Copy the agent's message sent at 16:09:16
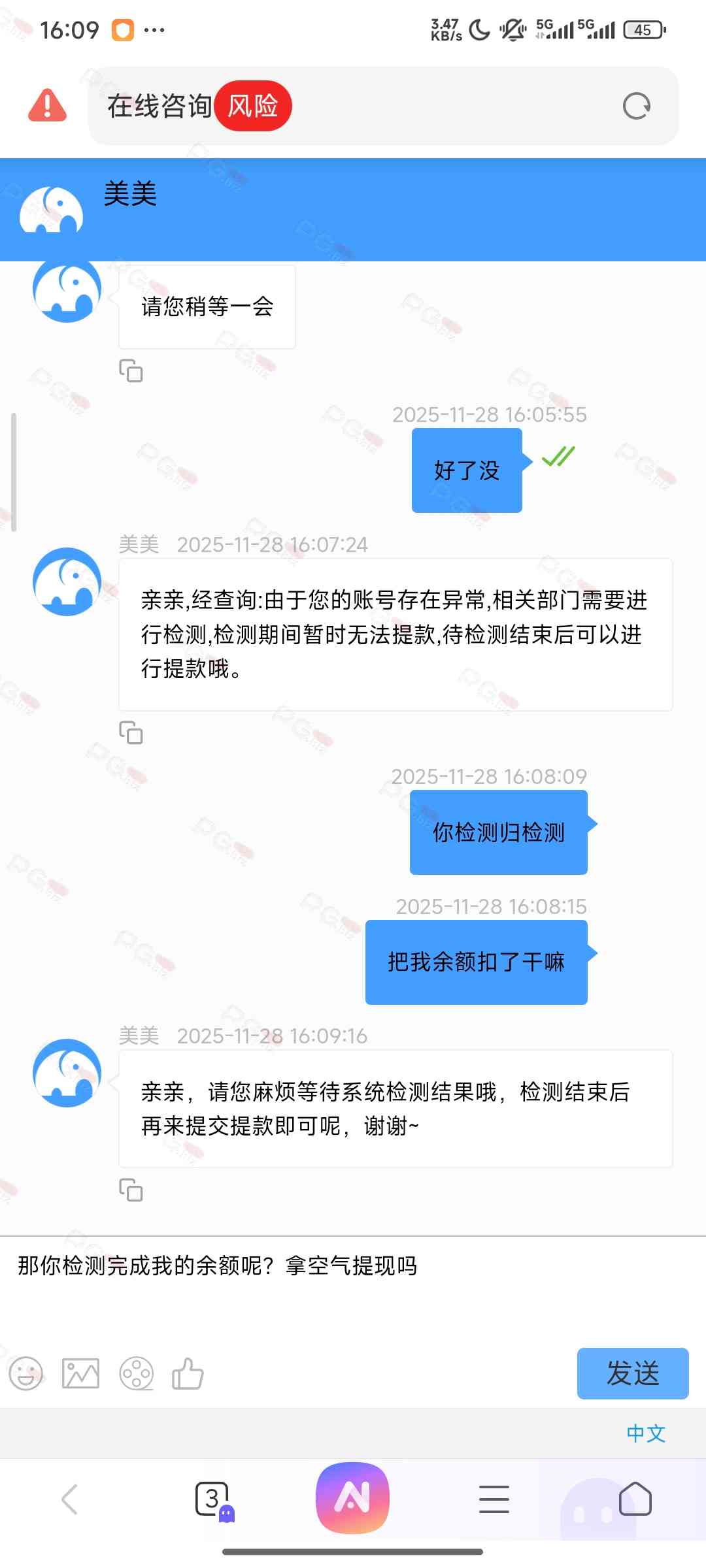Image resolution: width=706 pixels, height=1568 pixels. (131, 1190)
